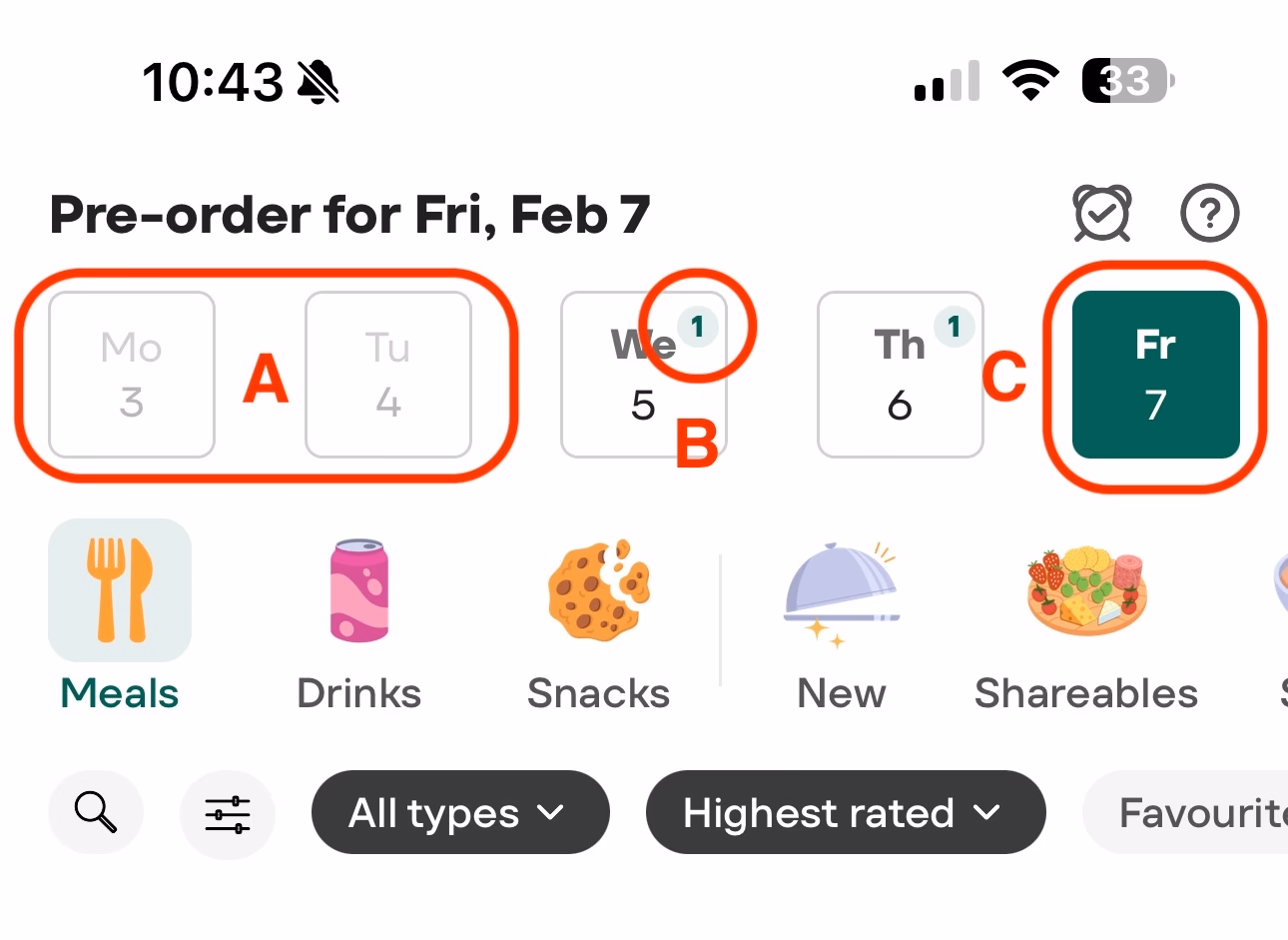Select Friday 7 date tile
This screenshot has width=1288, height=940.
pos(1155,375)
